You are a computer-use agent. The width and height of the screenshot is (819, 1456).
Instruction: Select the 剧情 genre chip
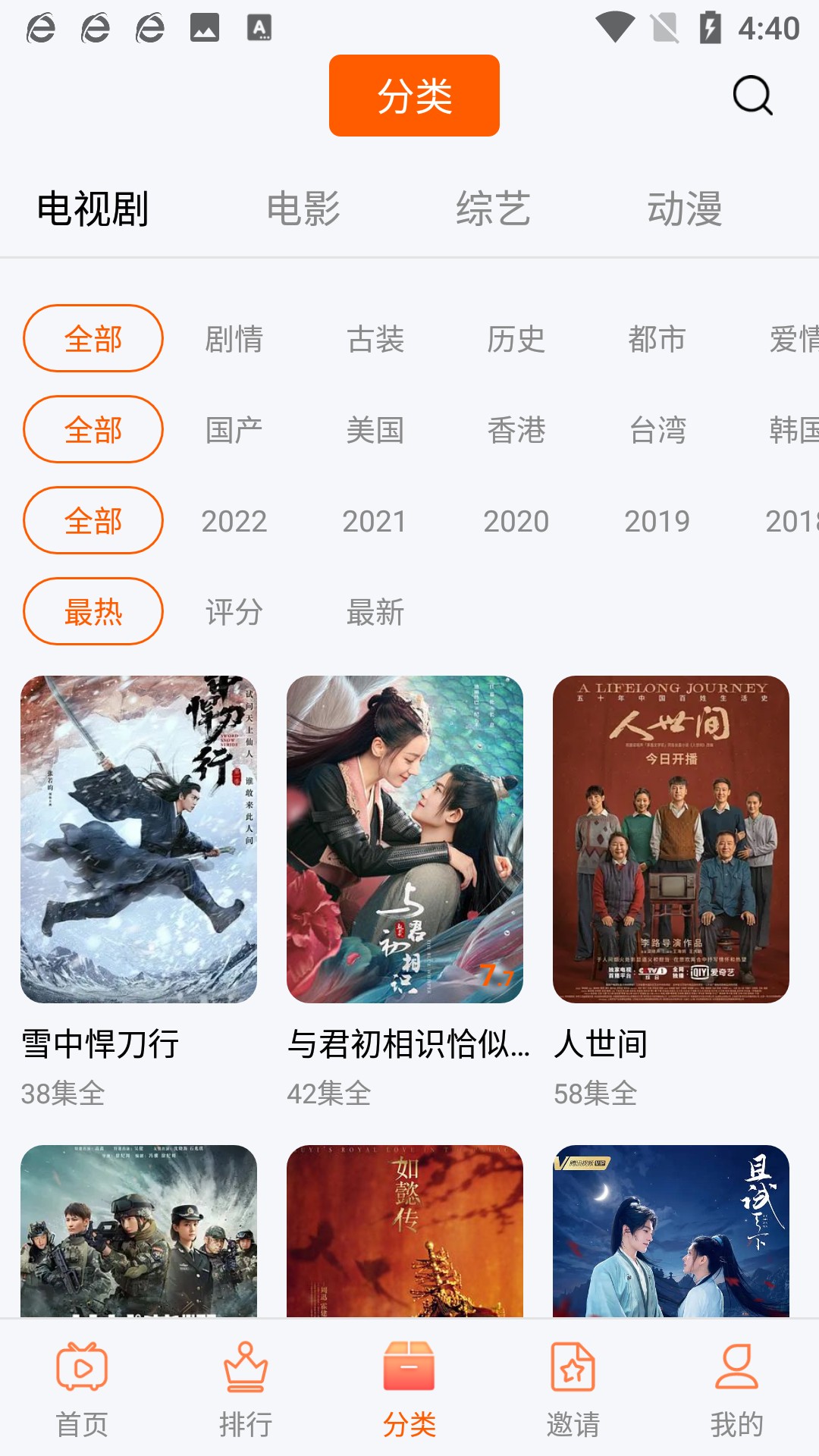[234, 339]
